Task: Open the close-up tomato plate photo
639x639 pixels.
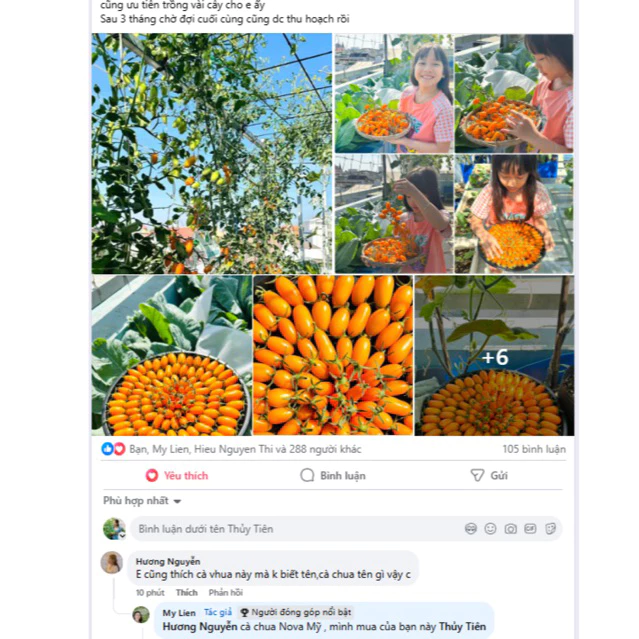Action: [332, 355]
